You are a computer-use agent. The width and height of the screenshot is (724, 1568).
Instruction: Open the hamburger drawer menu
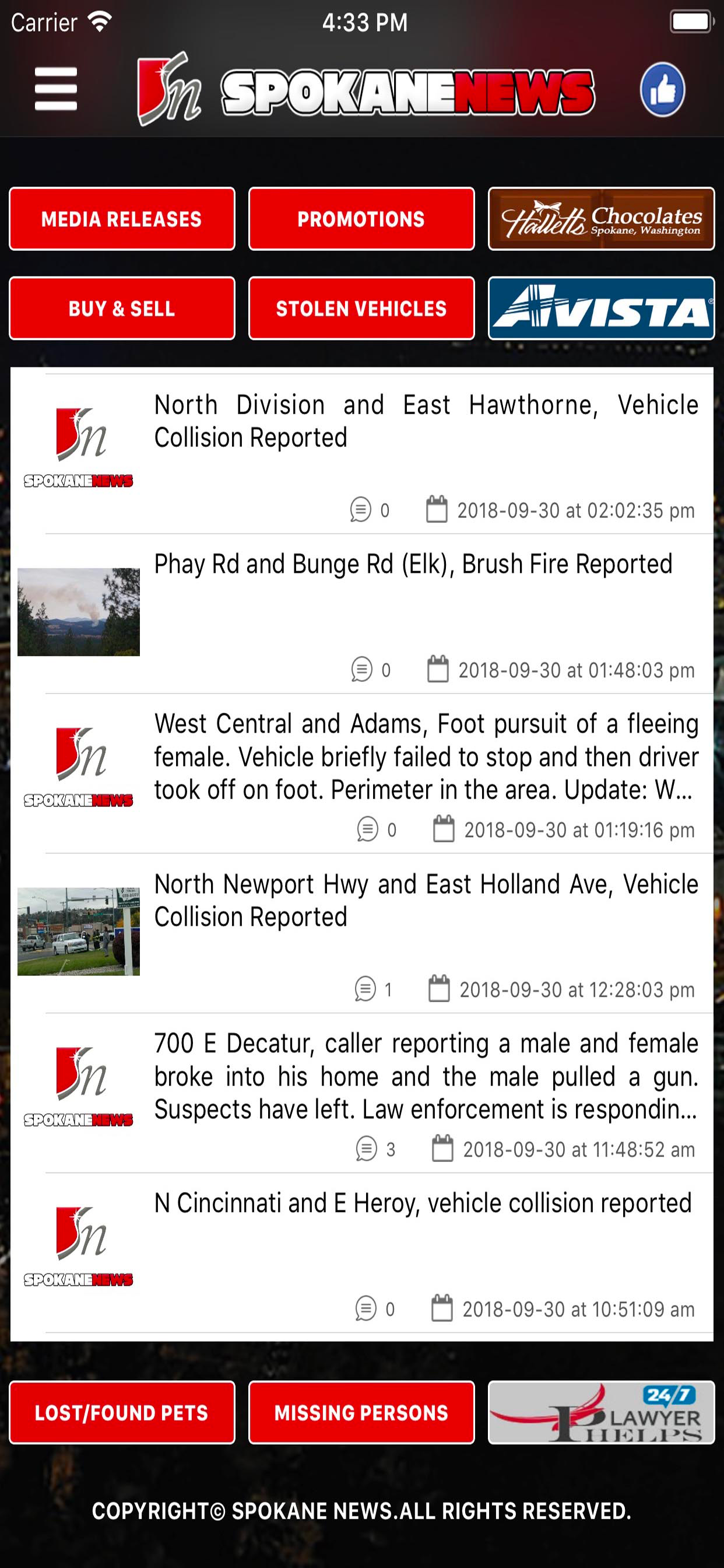[x=56, y=89]
